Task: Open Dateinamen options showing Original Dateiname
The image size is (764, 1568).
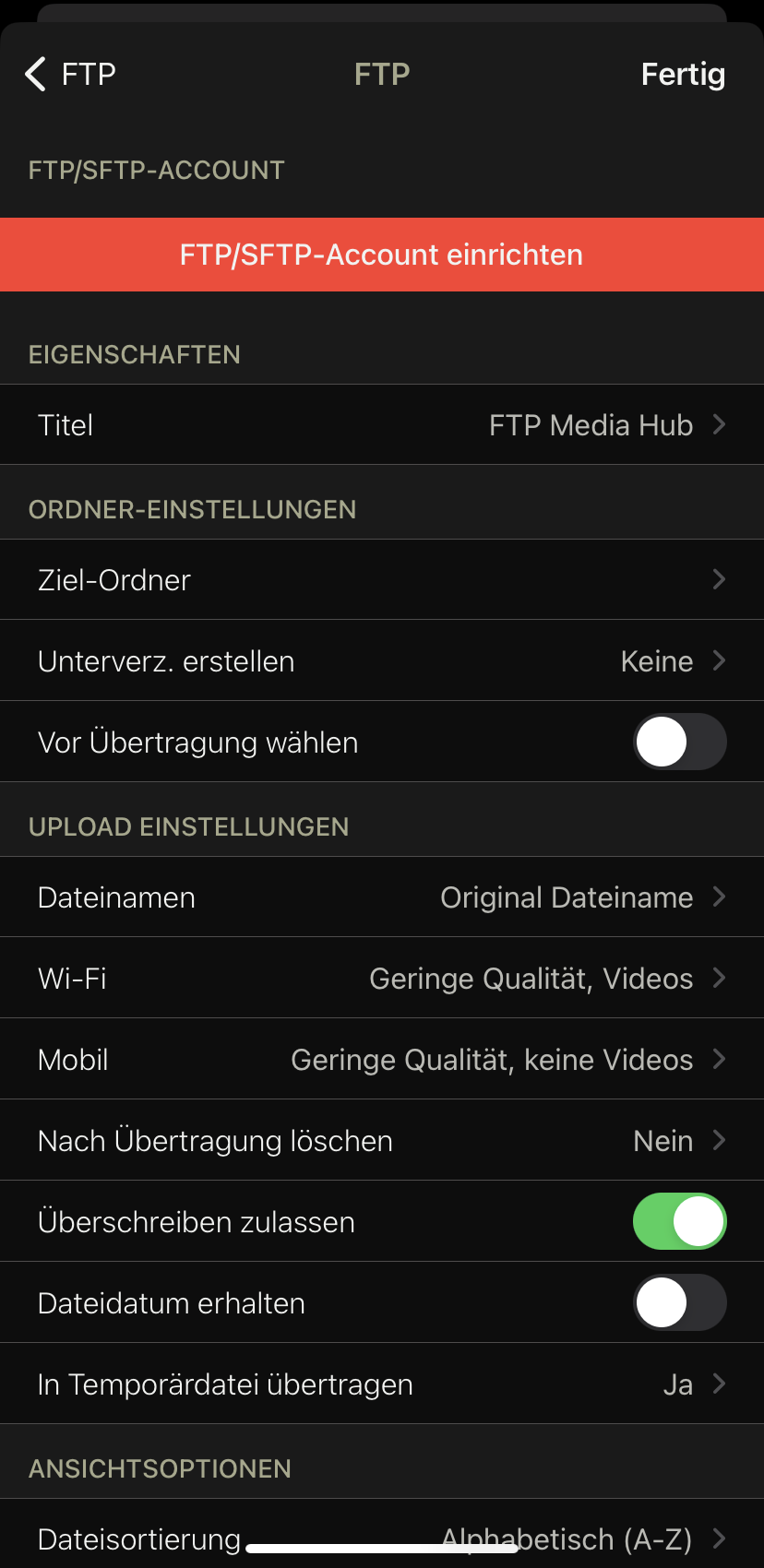Action: [382, 897]
